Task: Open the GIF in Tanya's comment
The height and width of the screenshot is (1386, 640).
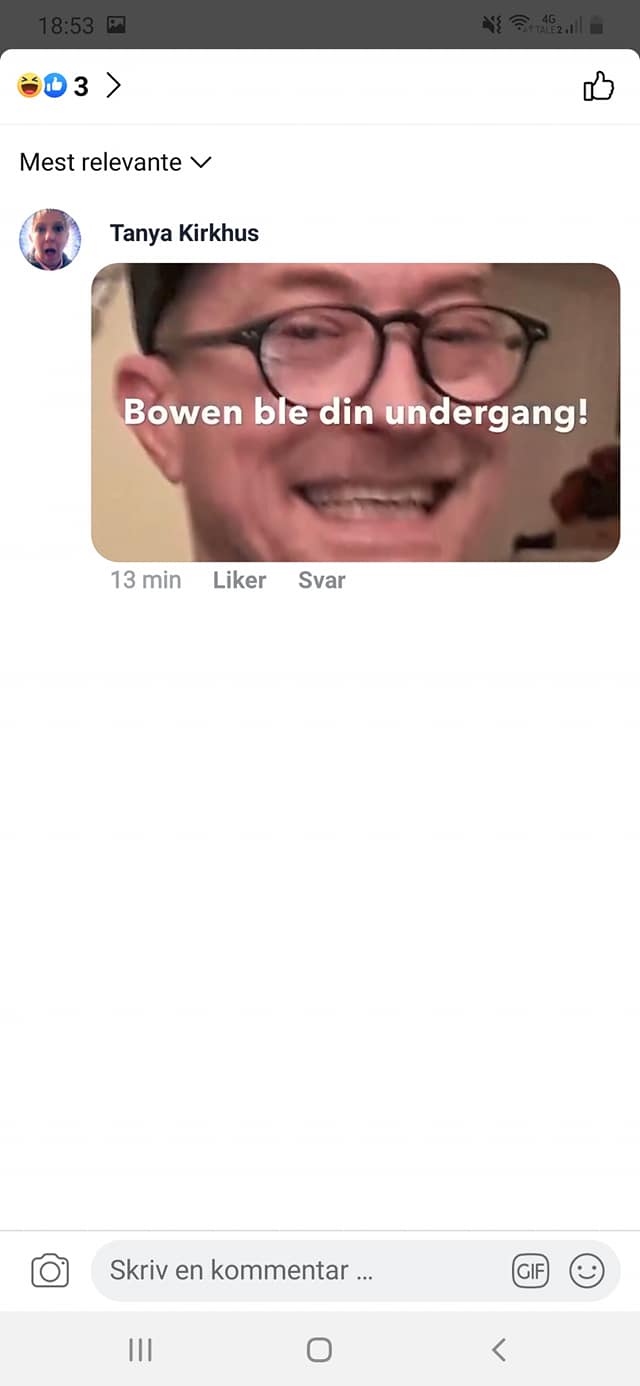Action: click(x=355, y=412)
